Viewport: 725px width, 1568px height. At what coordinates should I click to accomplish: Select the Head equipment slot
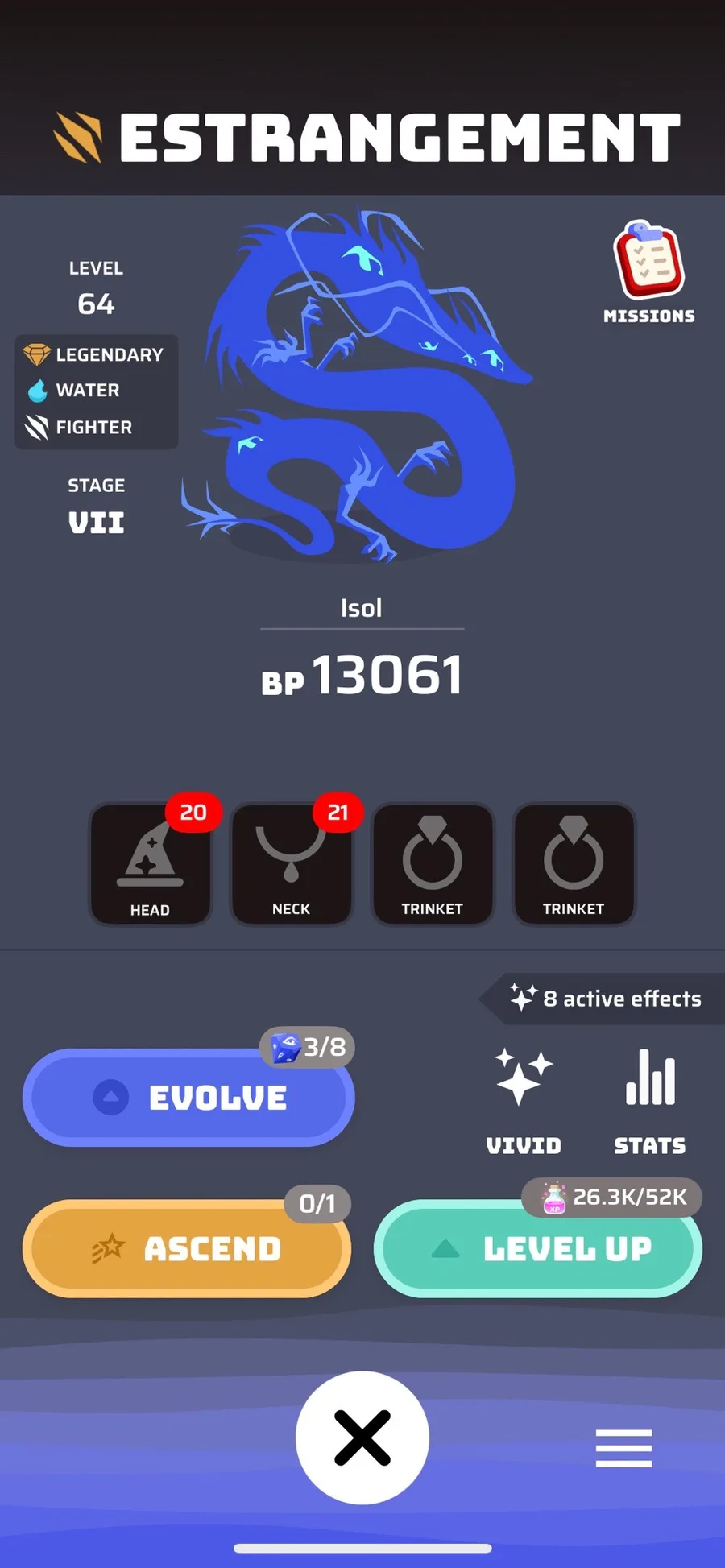coord(150,865)
